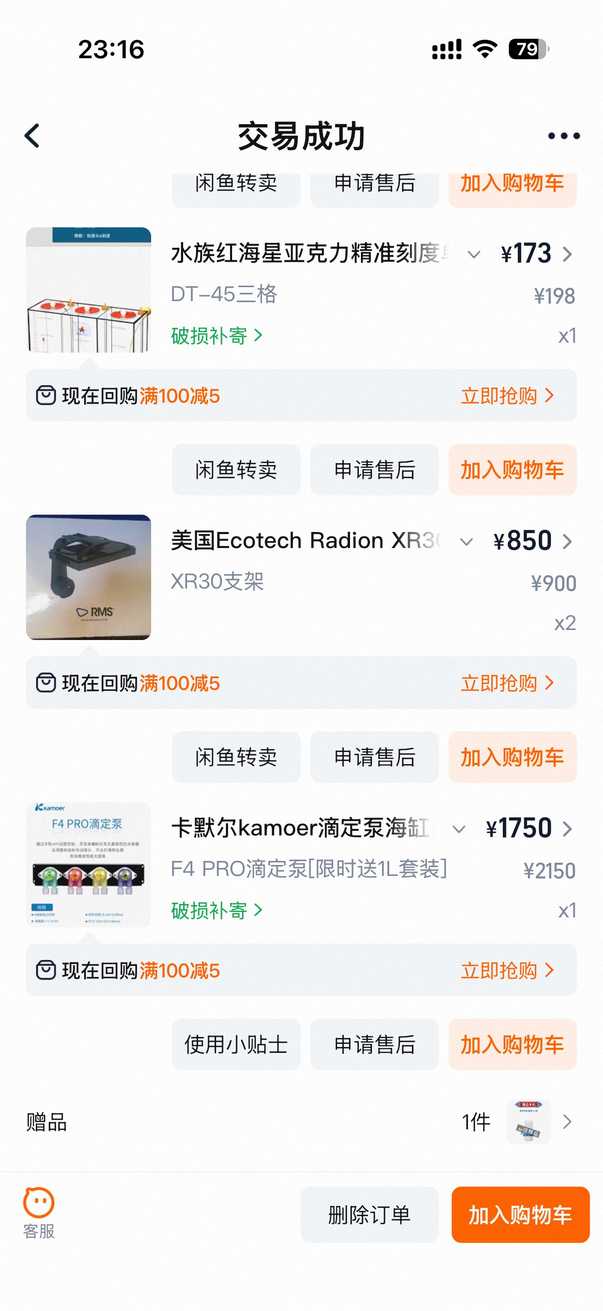Open the kamoer F4 PRO滴定泵 product image

point(88,864)
